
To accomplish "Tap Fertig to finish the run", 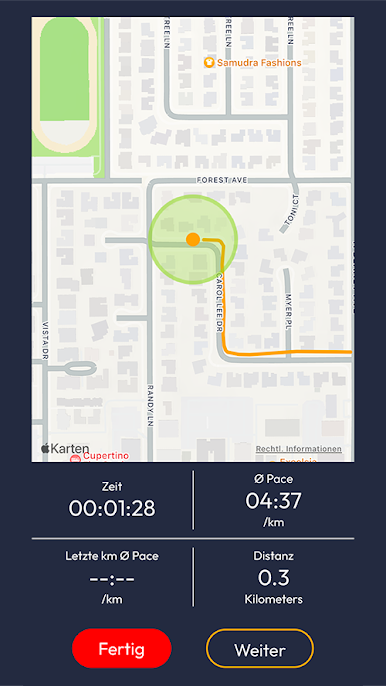I will point(121,648).
